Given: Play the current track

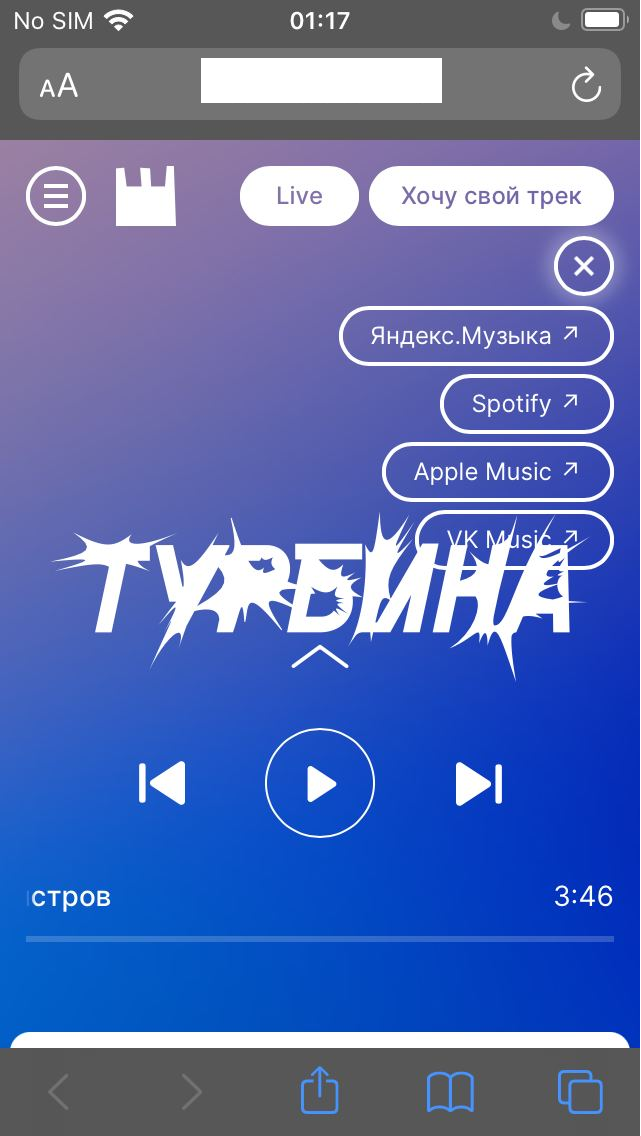Looking at the screenshot, I should tap(320, 784).
